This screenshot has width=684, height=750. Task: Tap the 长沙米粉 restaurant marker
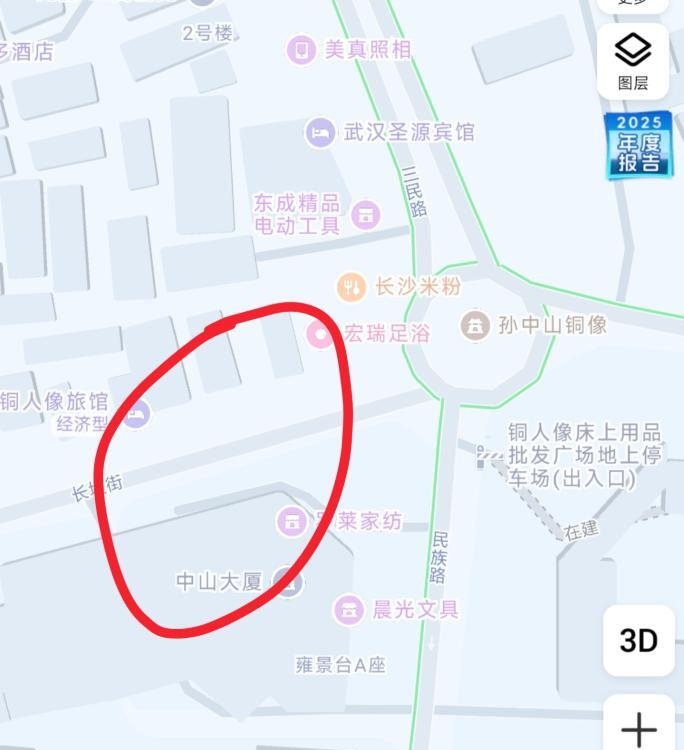pyautogui.click(x=350, y=287)
